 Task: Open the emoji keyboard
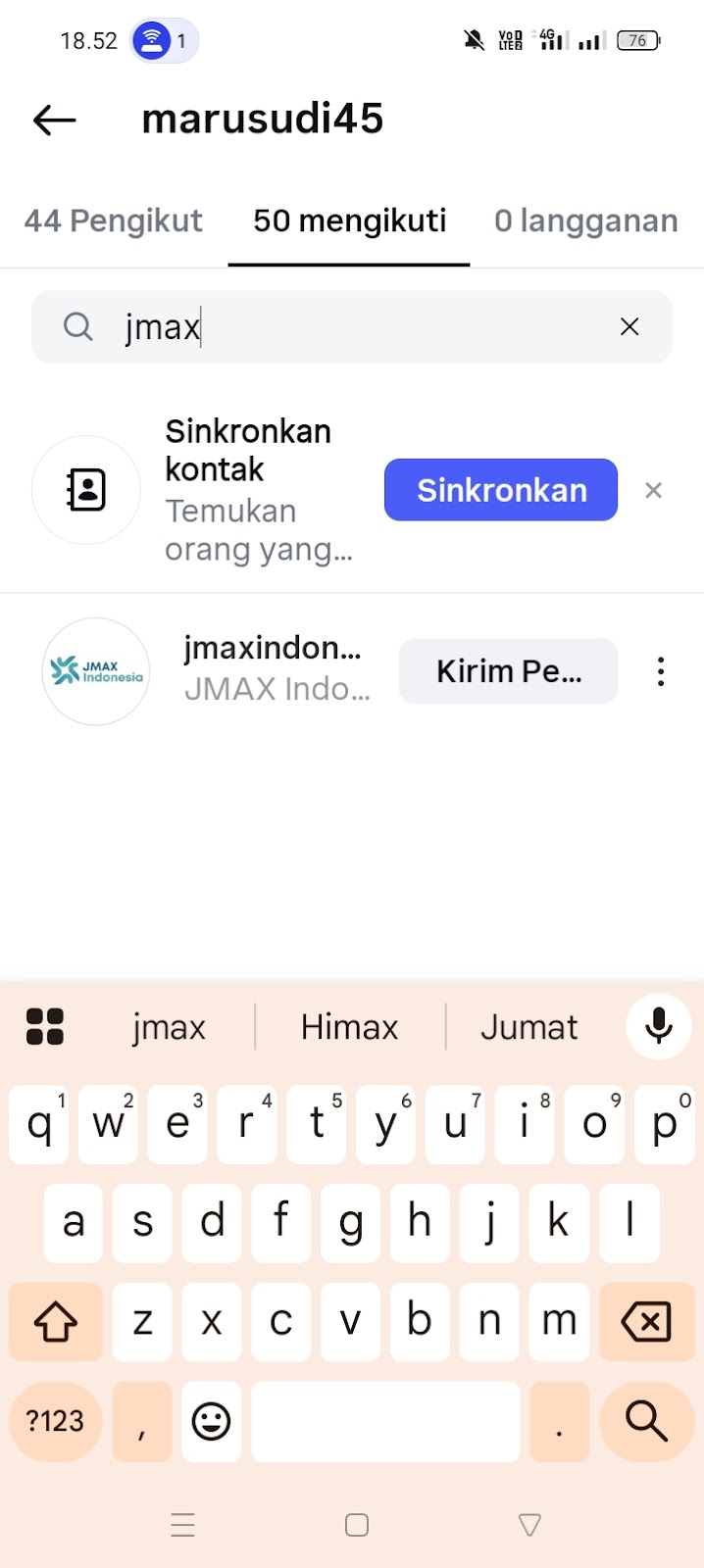211,1421
